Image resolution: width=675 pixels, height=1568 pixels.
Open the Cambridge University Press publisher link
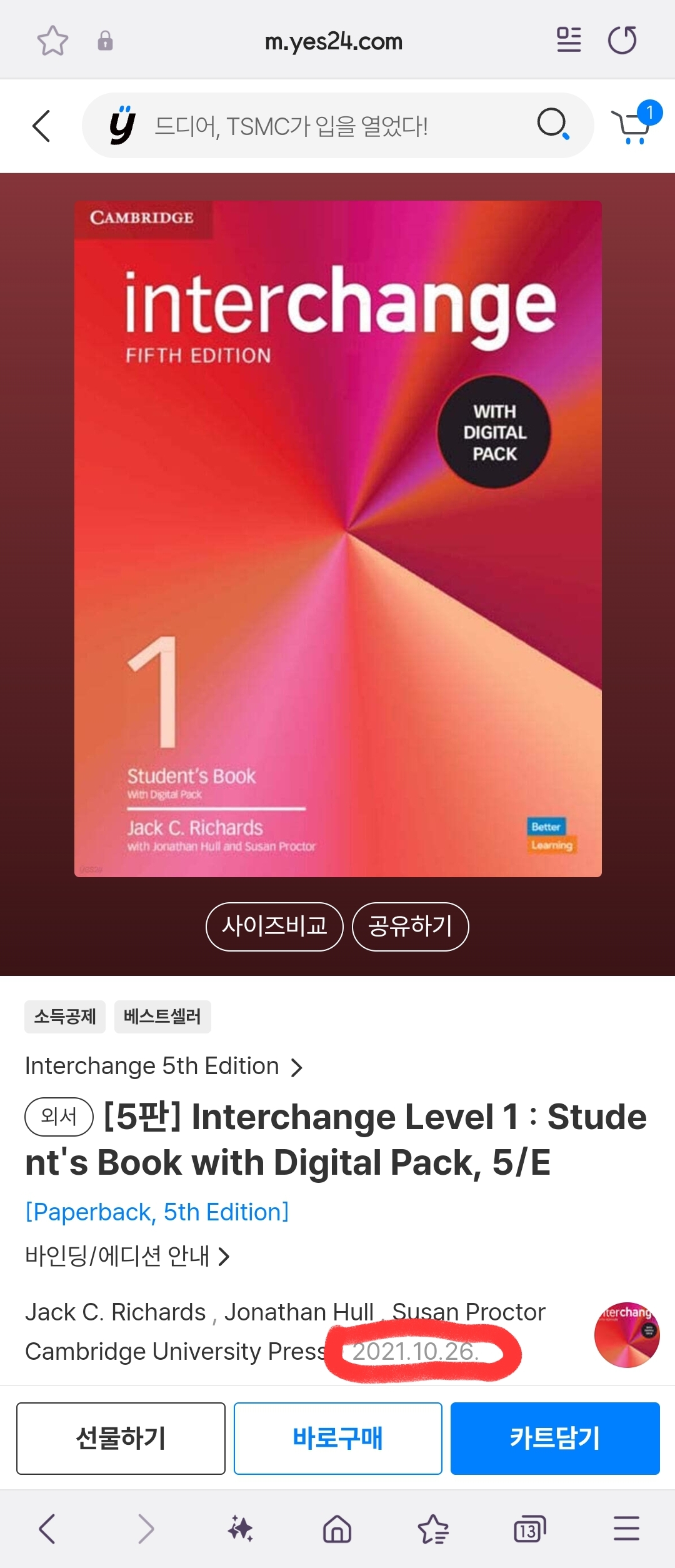pyautogui.click(x=175, y=1351)
